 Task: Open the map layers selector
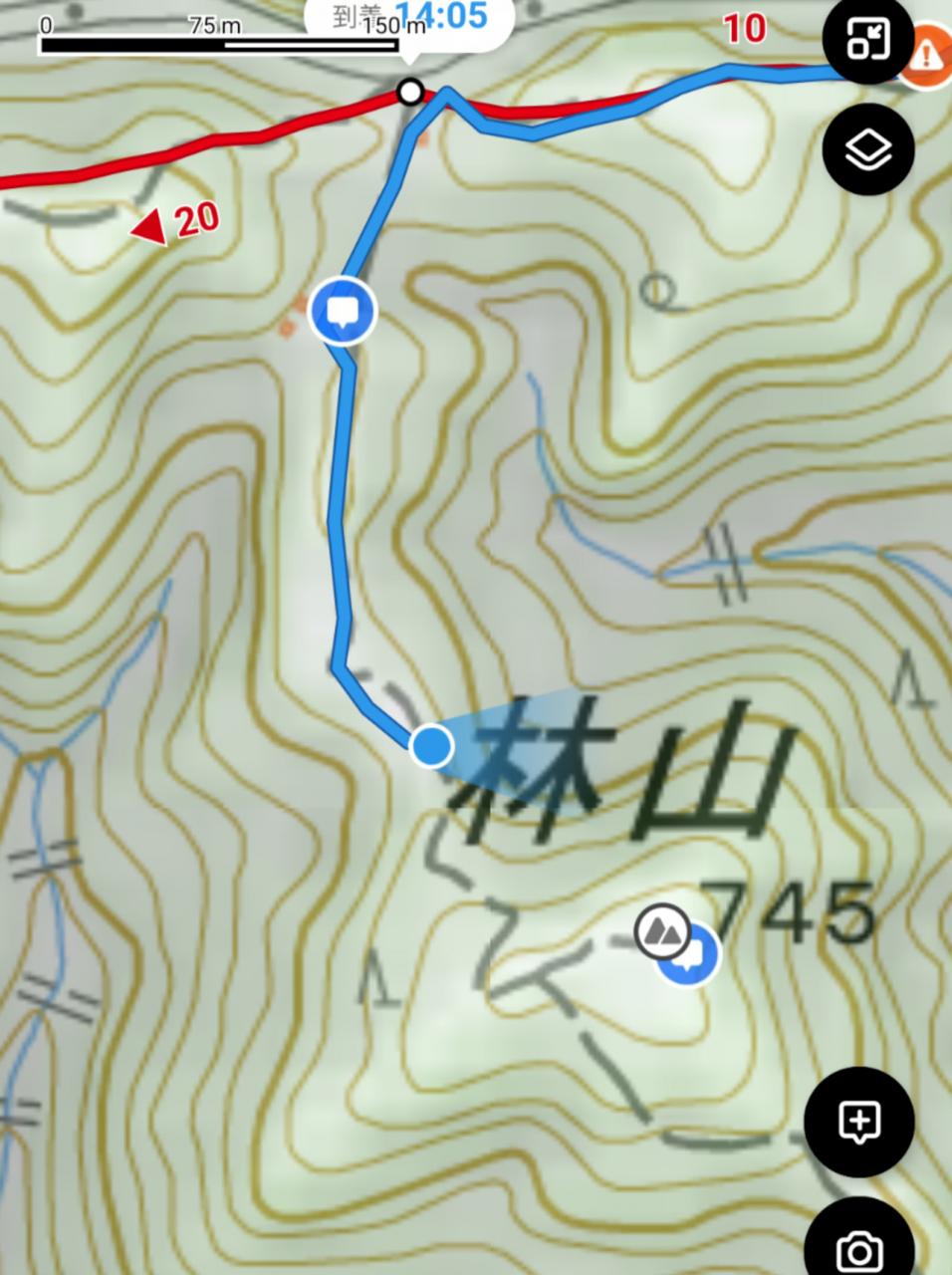pos(868,149)
